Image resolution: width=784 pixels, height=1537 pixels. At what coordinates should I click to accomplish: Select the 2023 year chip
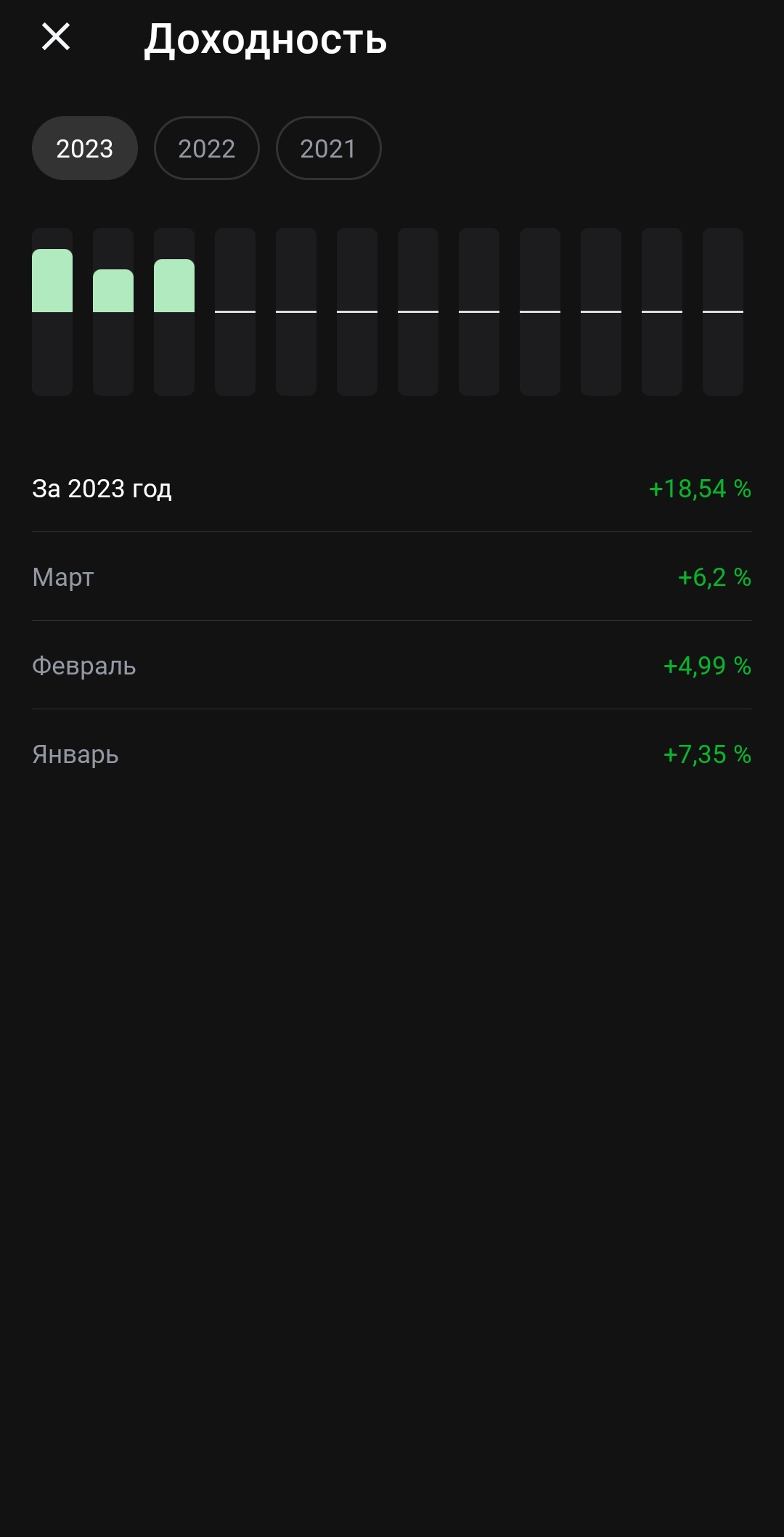(85, 148)
